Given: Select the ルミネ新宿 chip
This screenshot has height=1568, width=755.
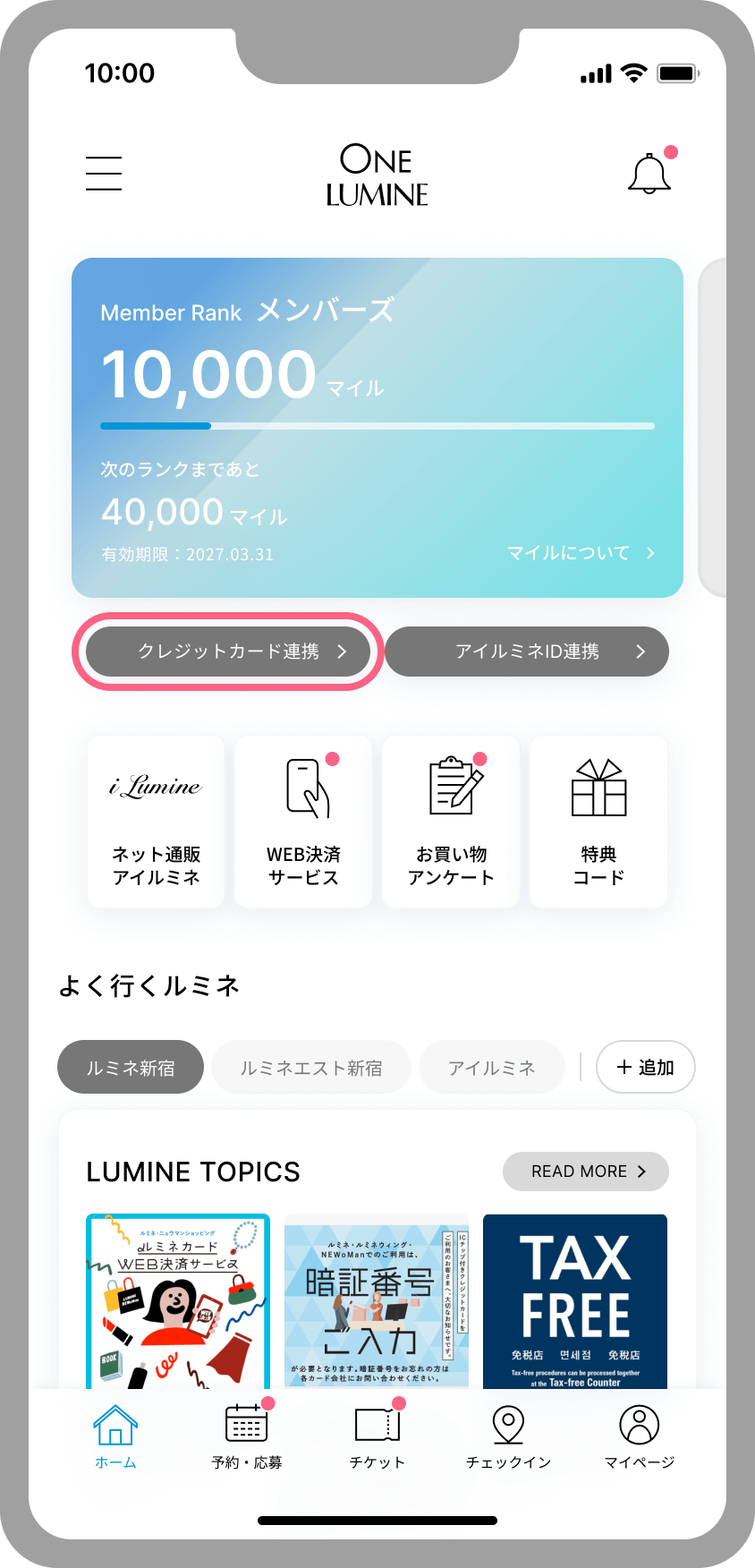Looking at the screenshot, I should tap(131, 1067).
